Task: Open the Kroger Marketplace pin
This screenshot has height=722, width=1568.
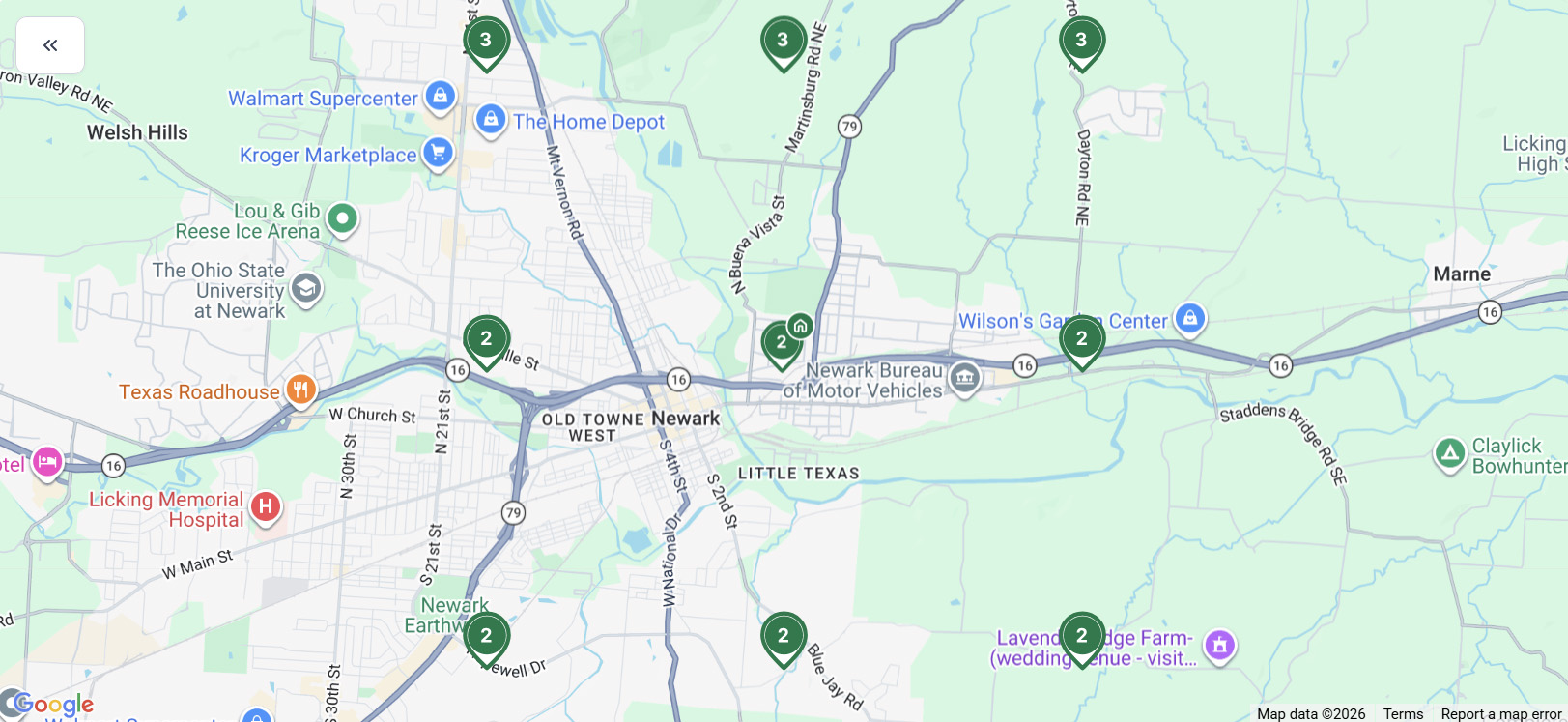Action: coord(438,153)
